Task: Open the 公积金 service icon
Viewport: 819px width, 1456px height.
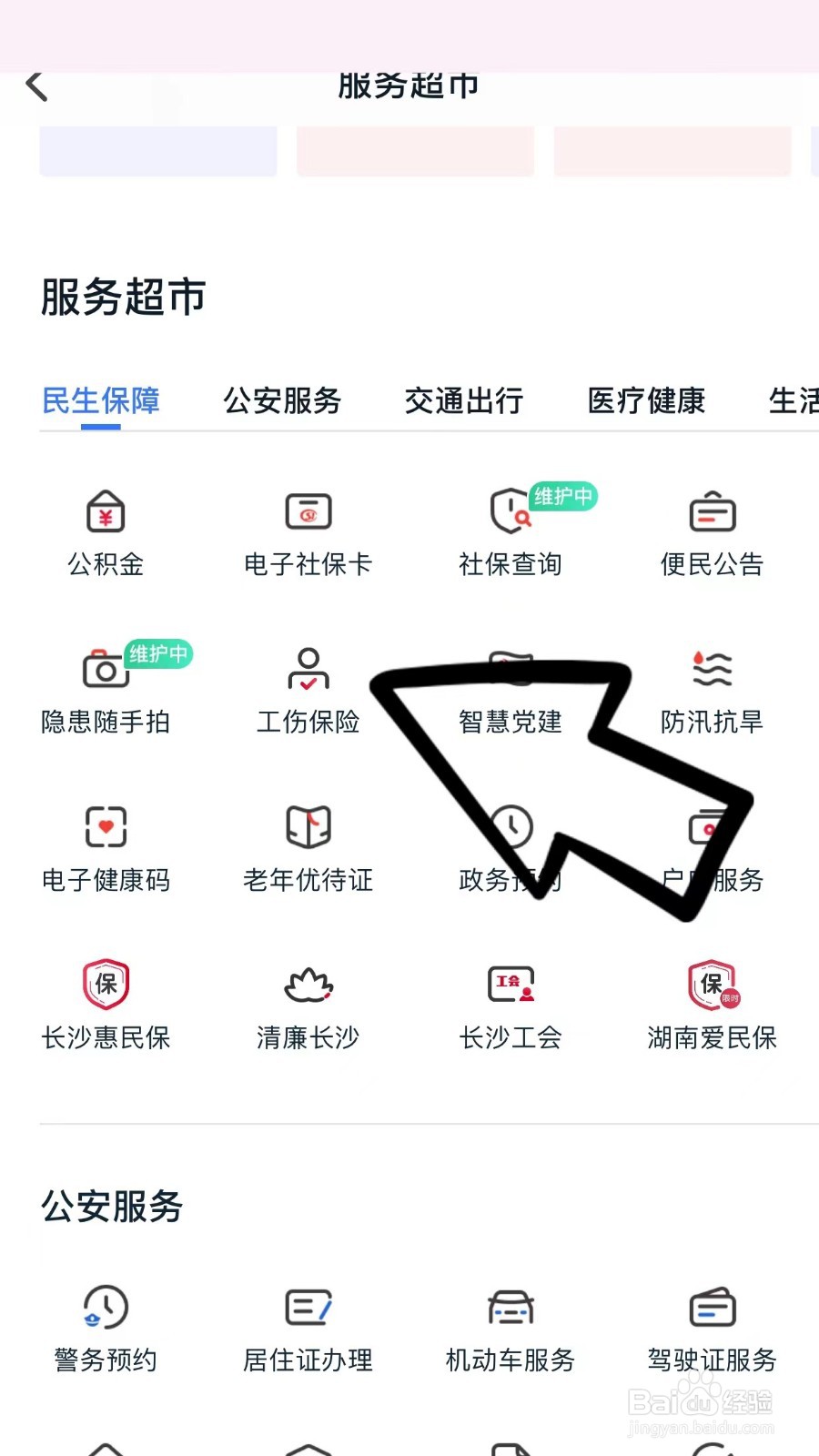Action: pyautogui.click(x=105, y=532)
